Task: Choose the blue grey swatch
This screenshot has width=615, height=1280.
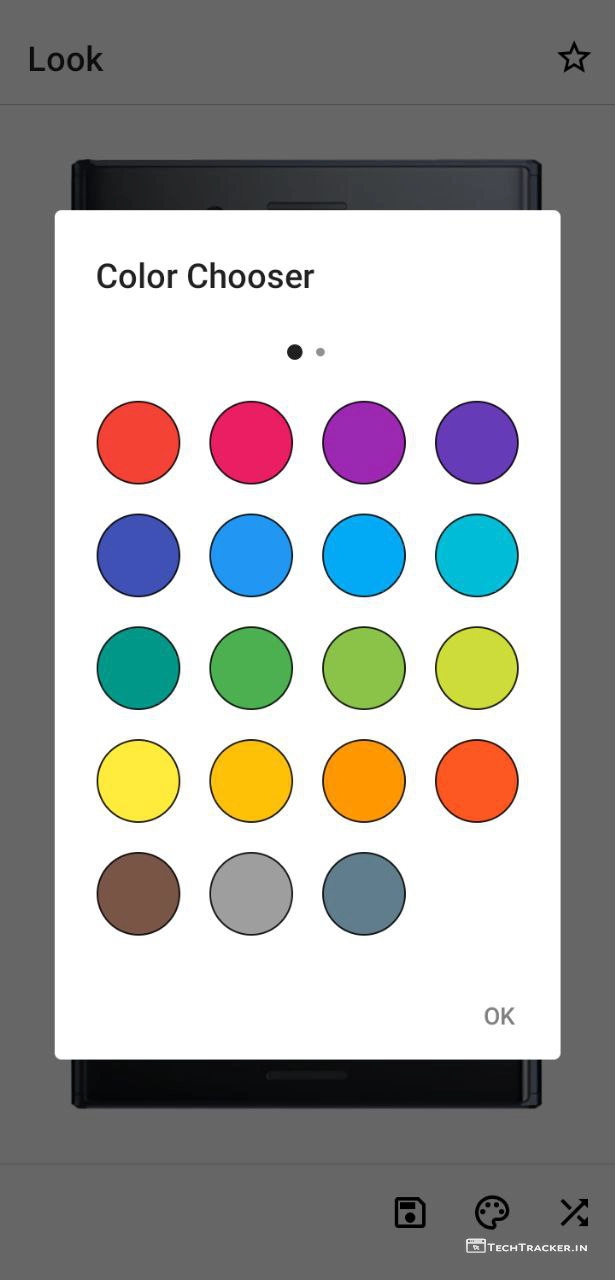Action: (364, 894)
